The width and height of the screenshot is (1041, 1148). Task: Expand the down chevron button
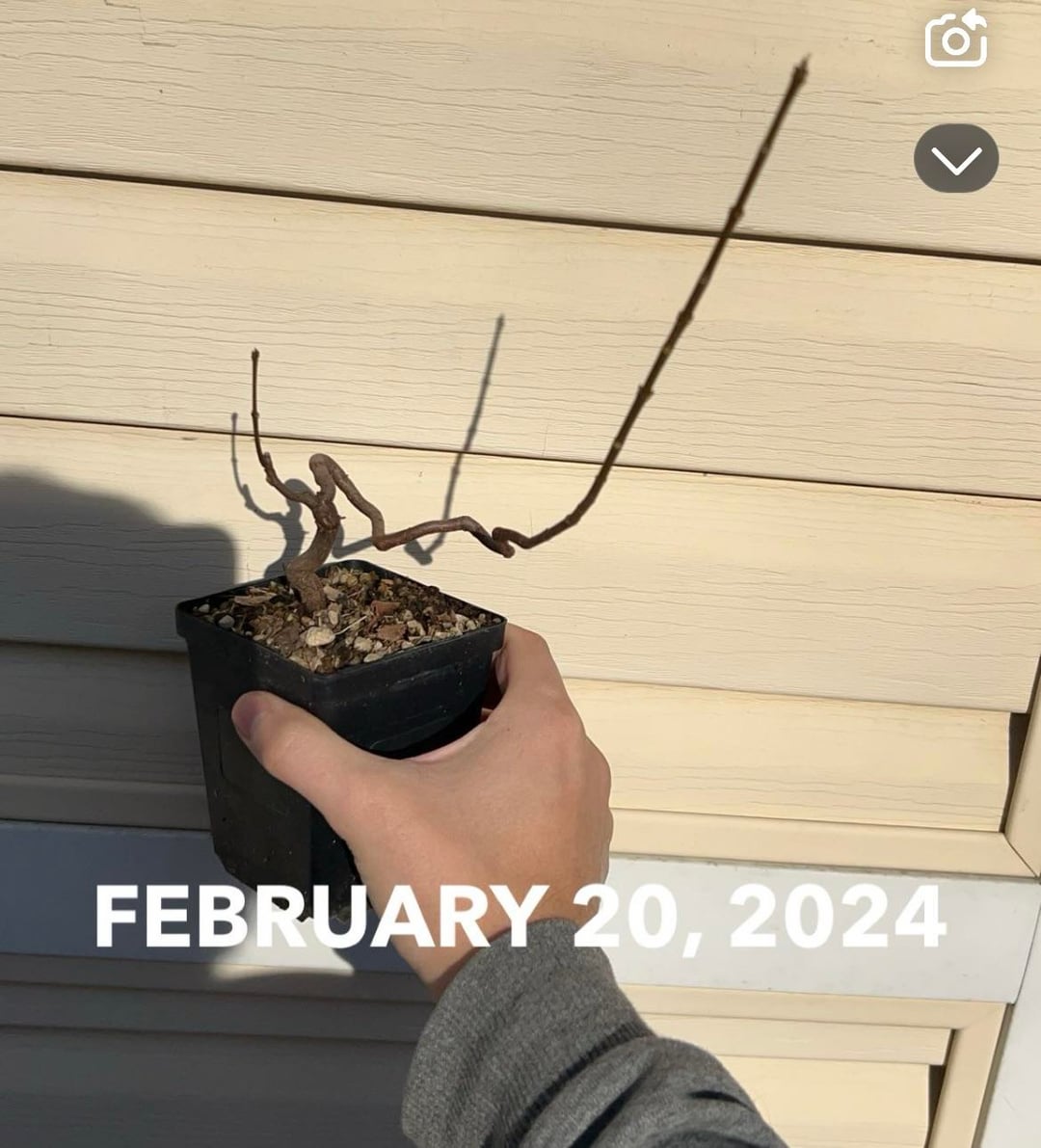(955, 159)
